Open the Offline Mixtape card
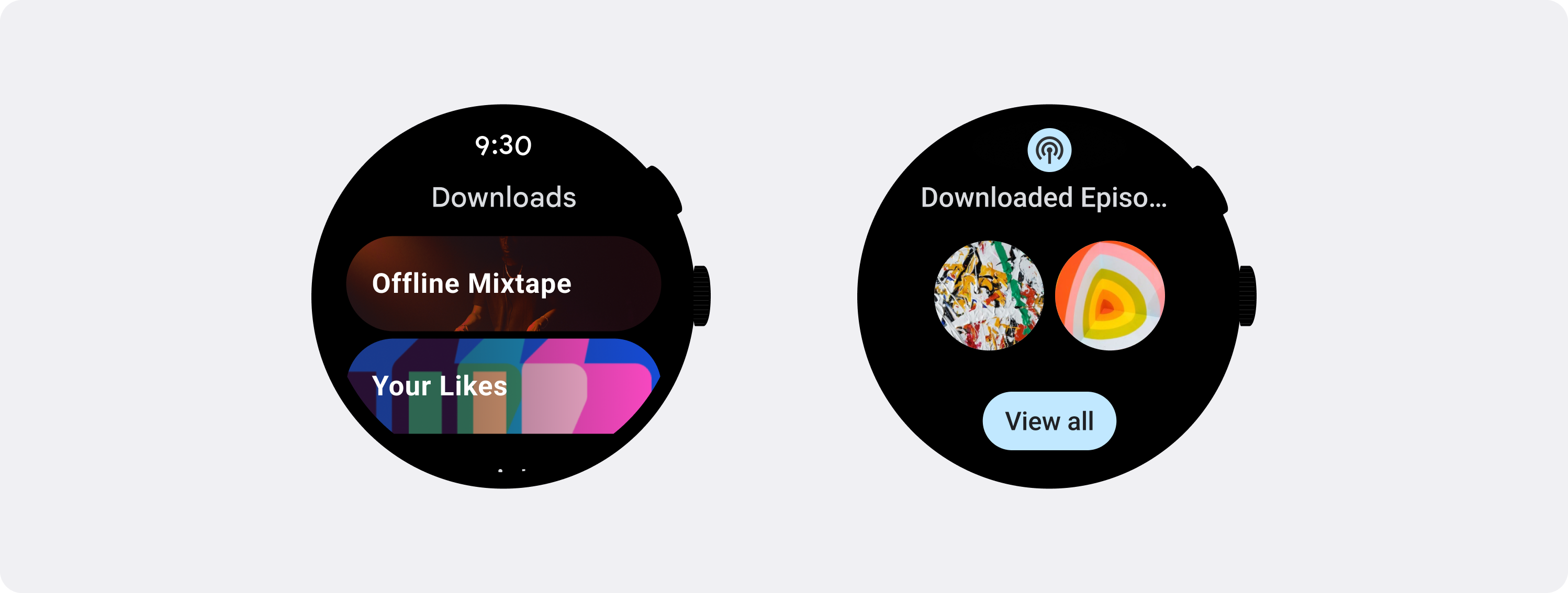This screenshot has width=1568, height=593. pos(503,283)
